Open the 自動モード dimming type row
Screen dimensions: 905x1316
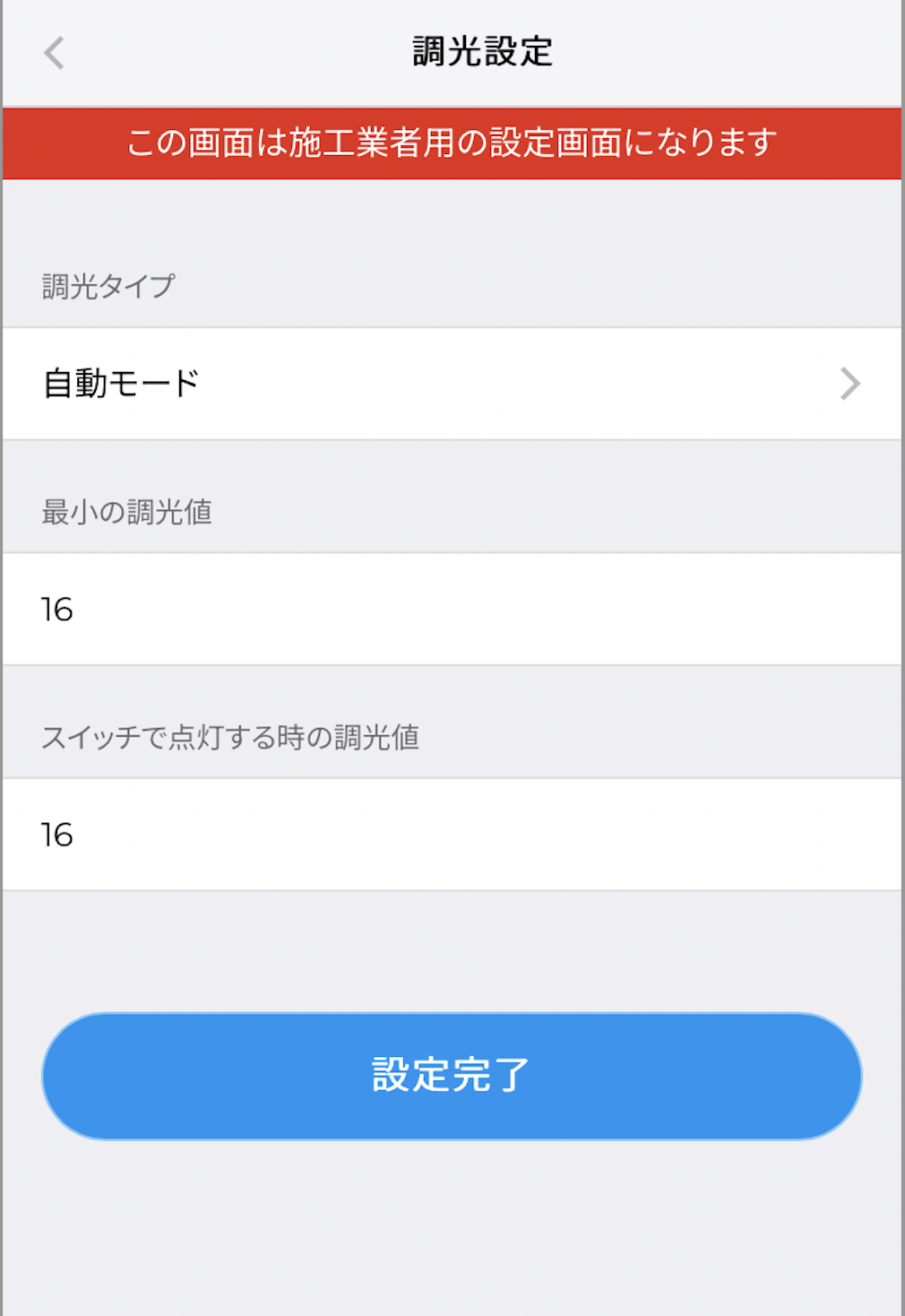tap(452, 384)
